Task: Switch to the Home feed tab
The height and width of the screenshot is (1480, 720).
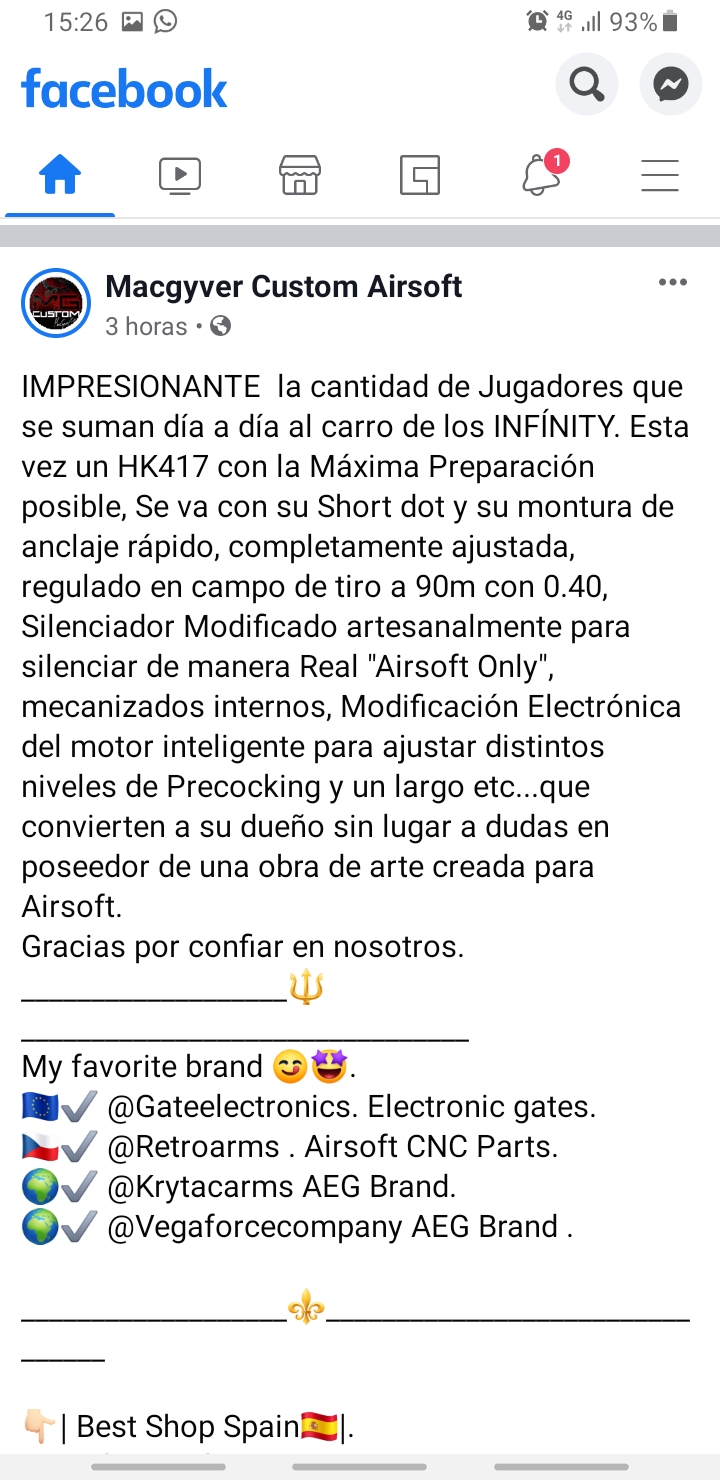Action: [x=60, y=176]
